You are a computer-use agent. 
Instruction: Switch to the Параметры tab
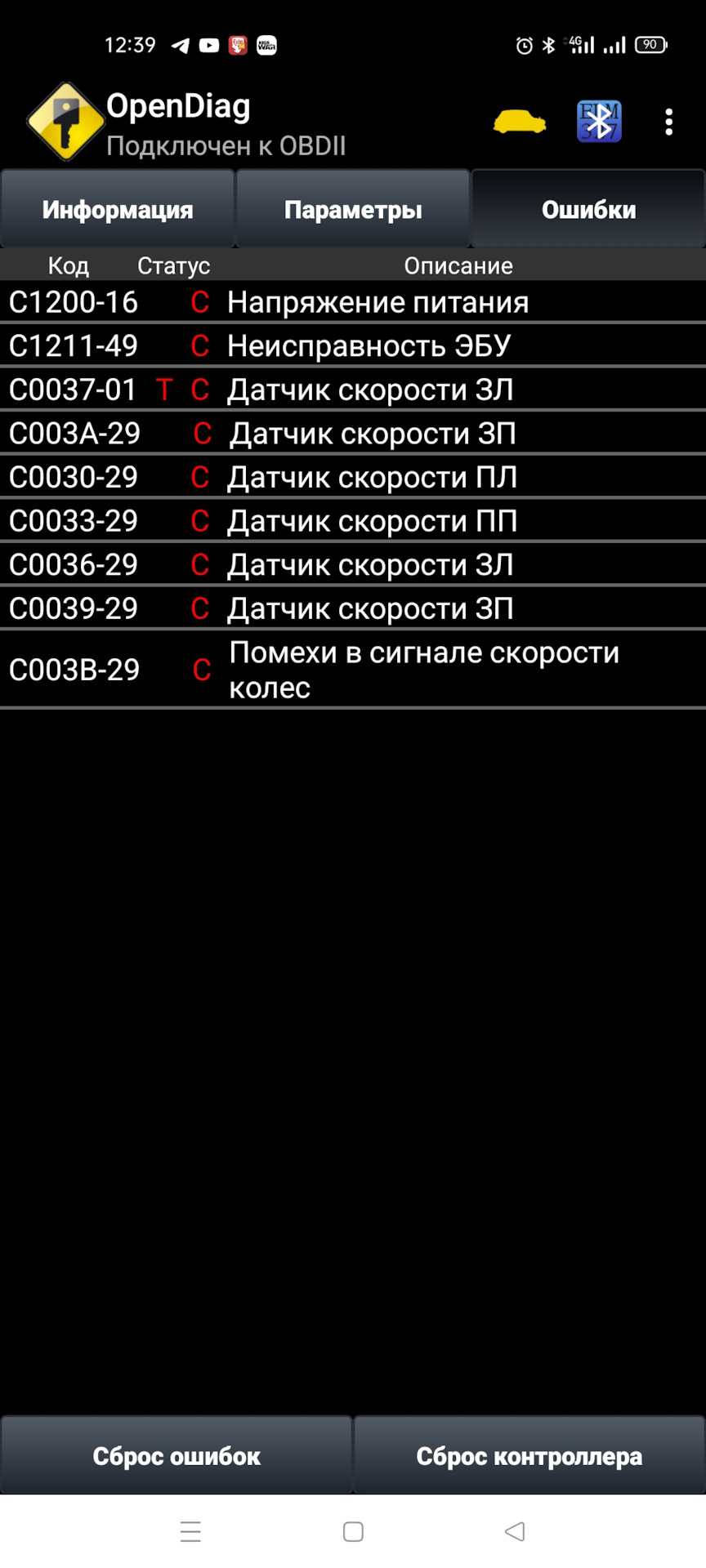click(353, 209)
